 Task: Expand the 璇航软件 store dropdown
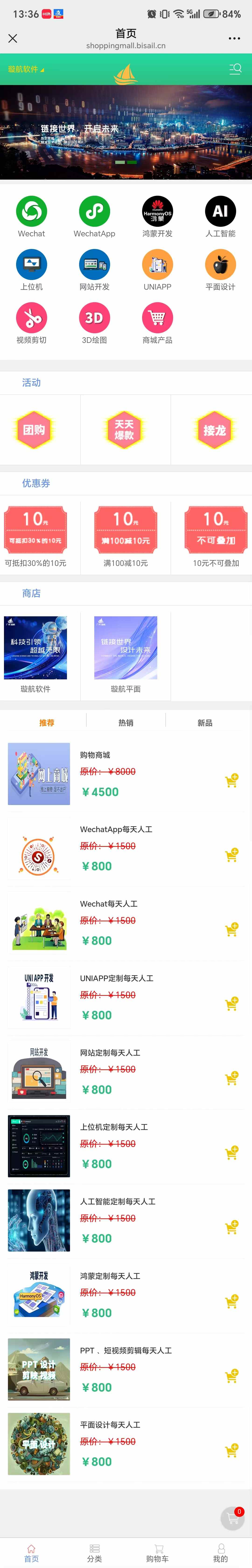click(26, 69)
